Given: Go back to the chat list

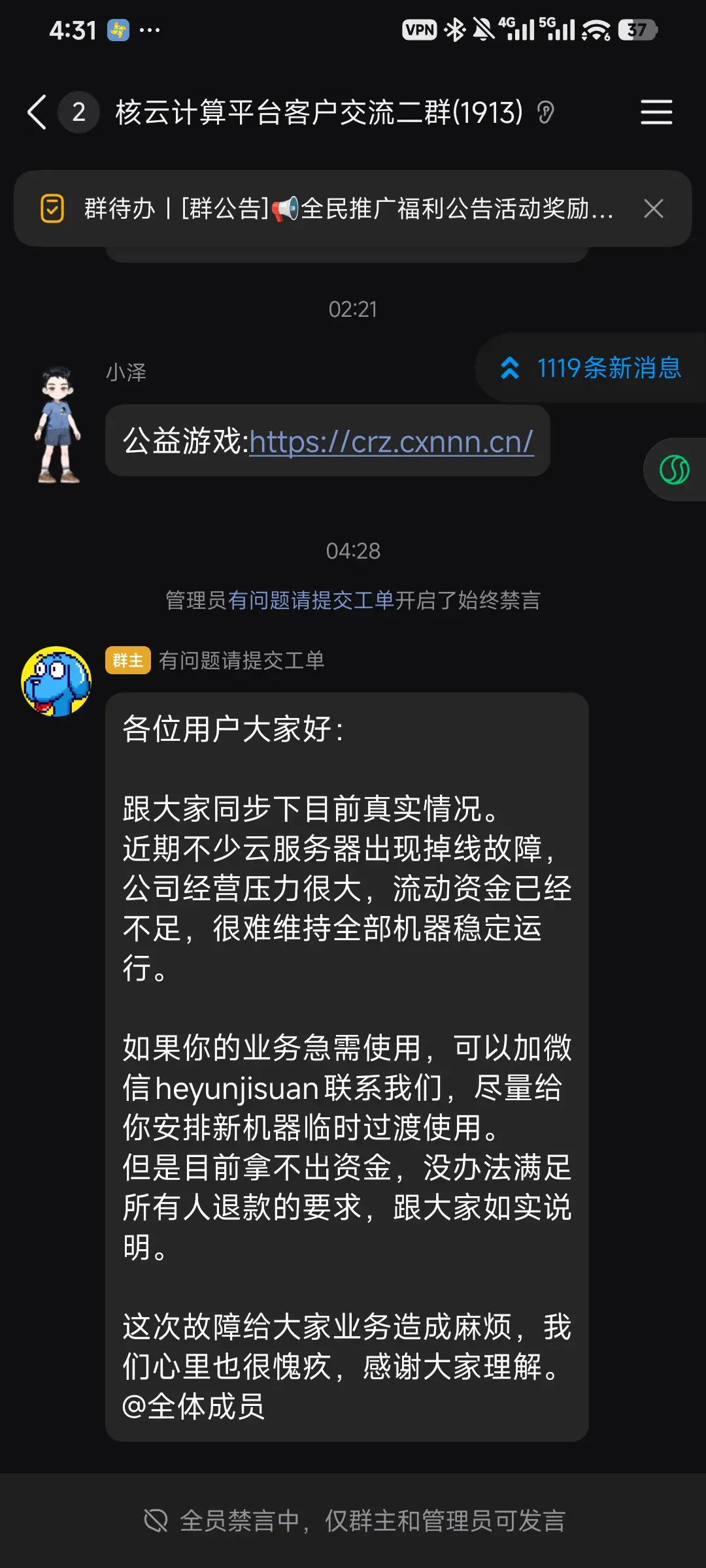Looking at the screenshot, I should point(37,112).
